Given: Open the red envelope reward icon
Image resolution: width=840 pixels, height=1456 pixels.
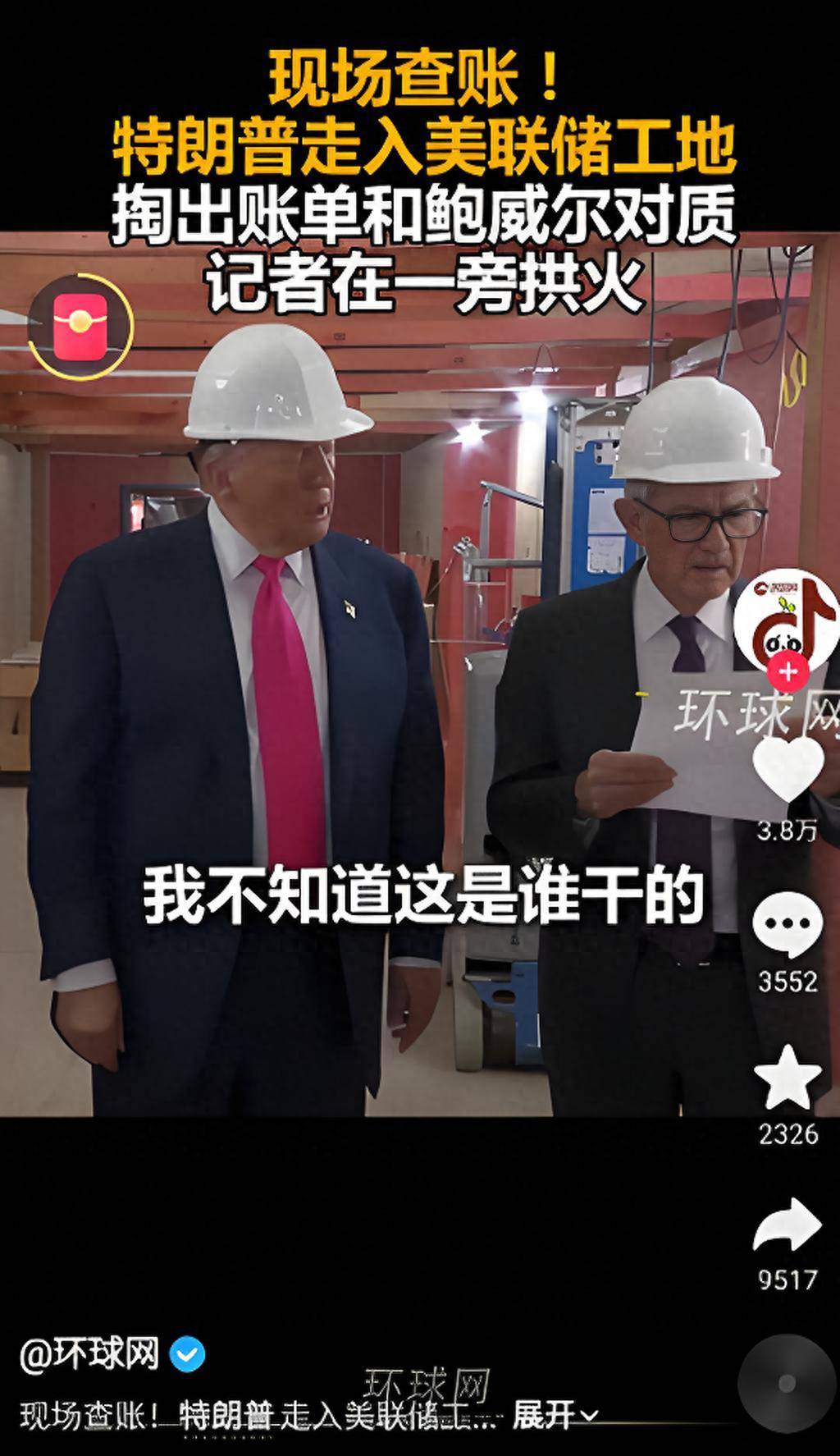Looking at the screenshot, I should pos(80,326).
